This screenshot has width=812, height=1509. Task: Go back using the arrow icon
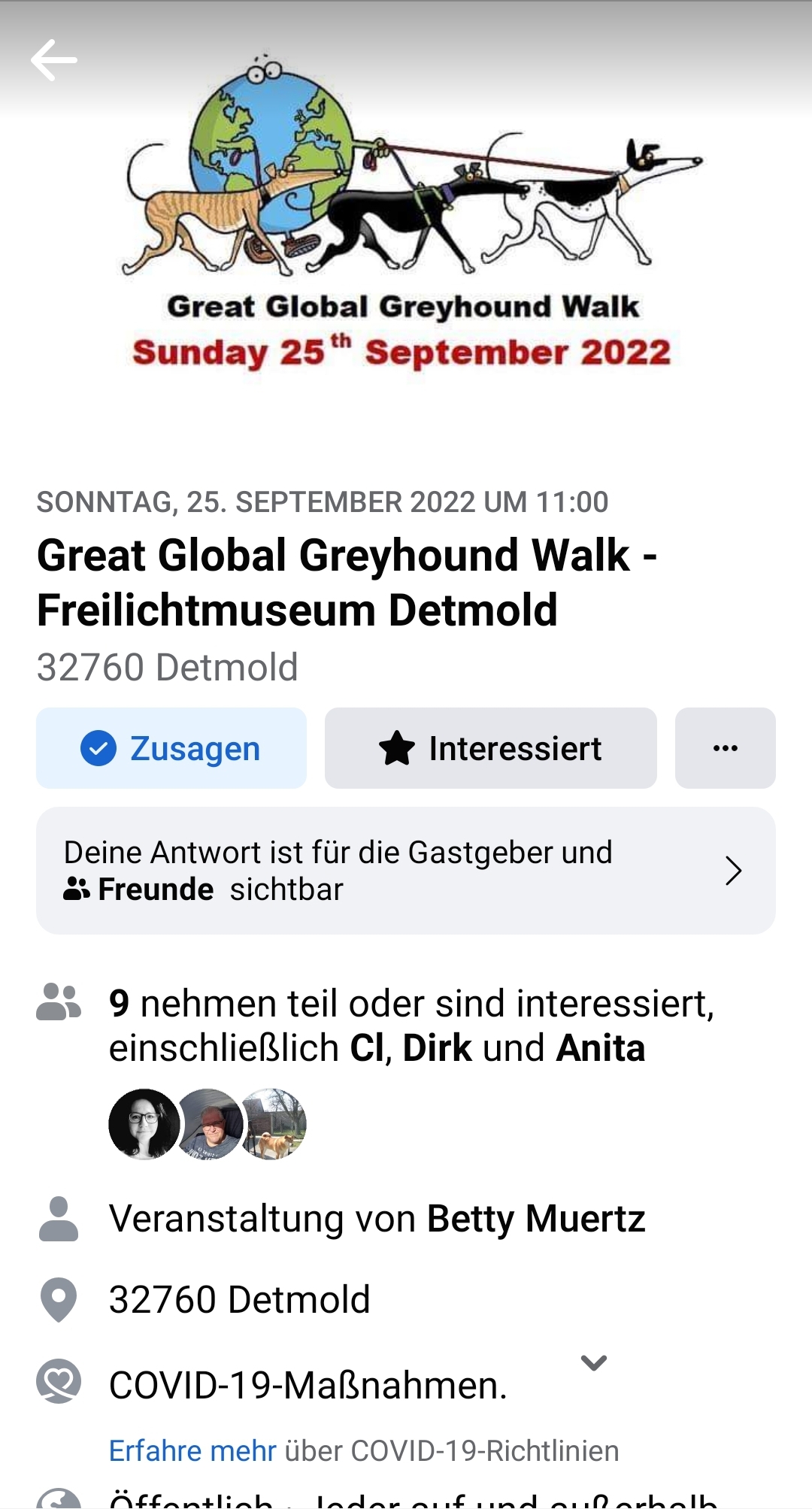[x=53, y=60]
